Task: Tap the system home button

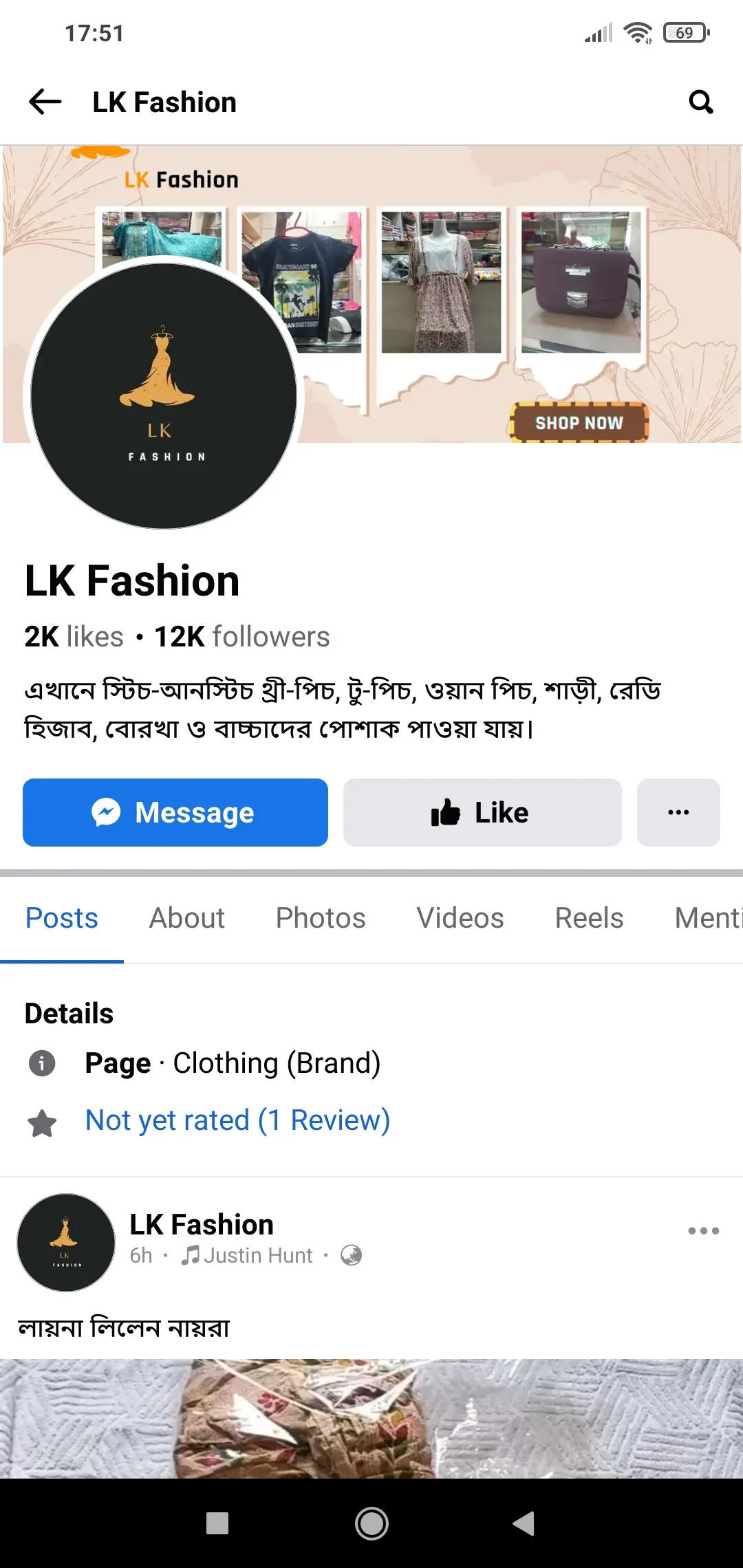Action: (x=371, y=1523)
